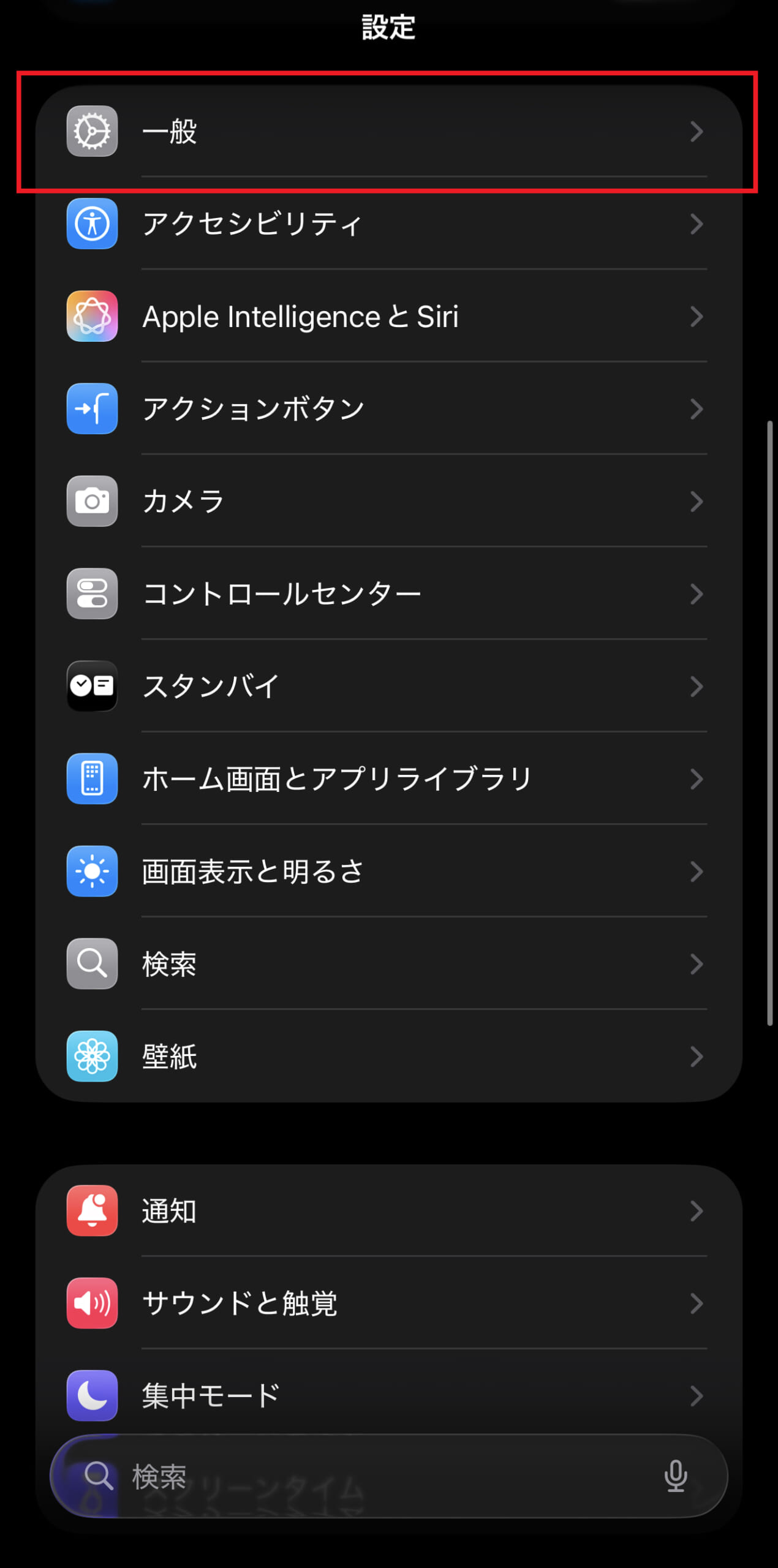Open カメラ settings
This screenshot has height=1568, width=778.
[388, 502]
